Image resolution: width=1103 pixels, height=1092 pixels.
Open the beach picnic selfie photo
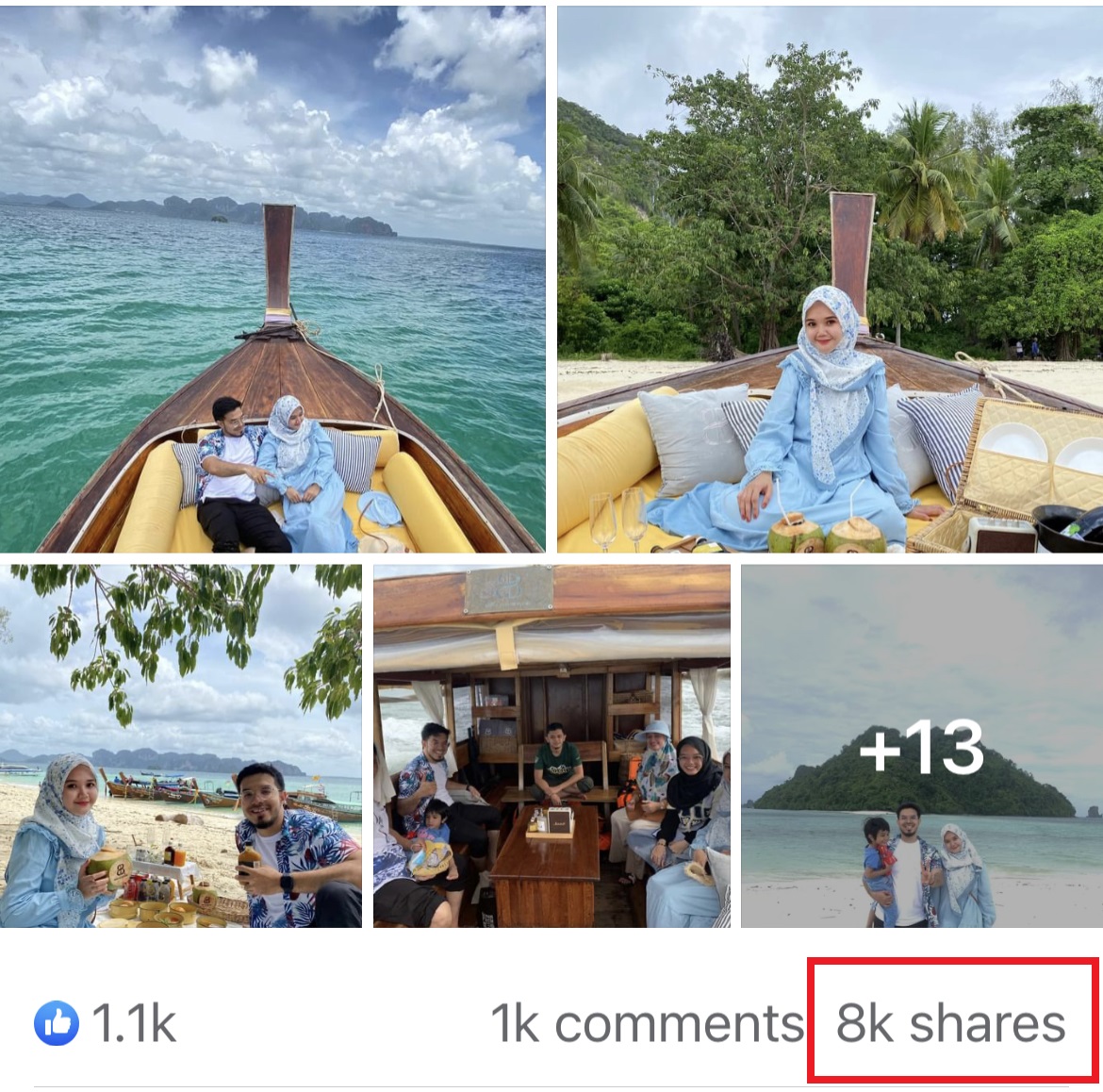180,746
